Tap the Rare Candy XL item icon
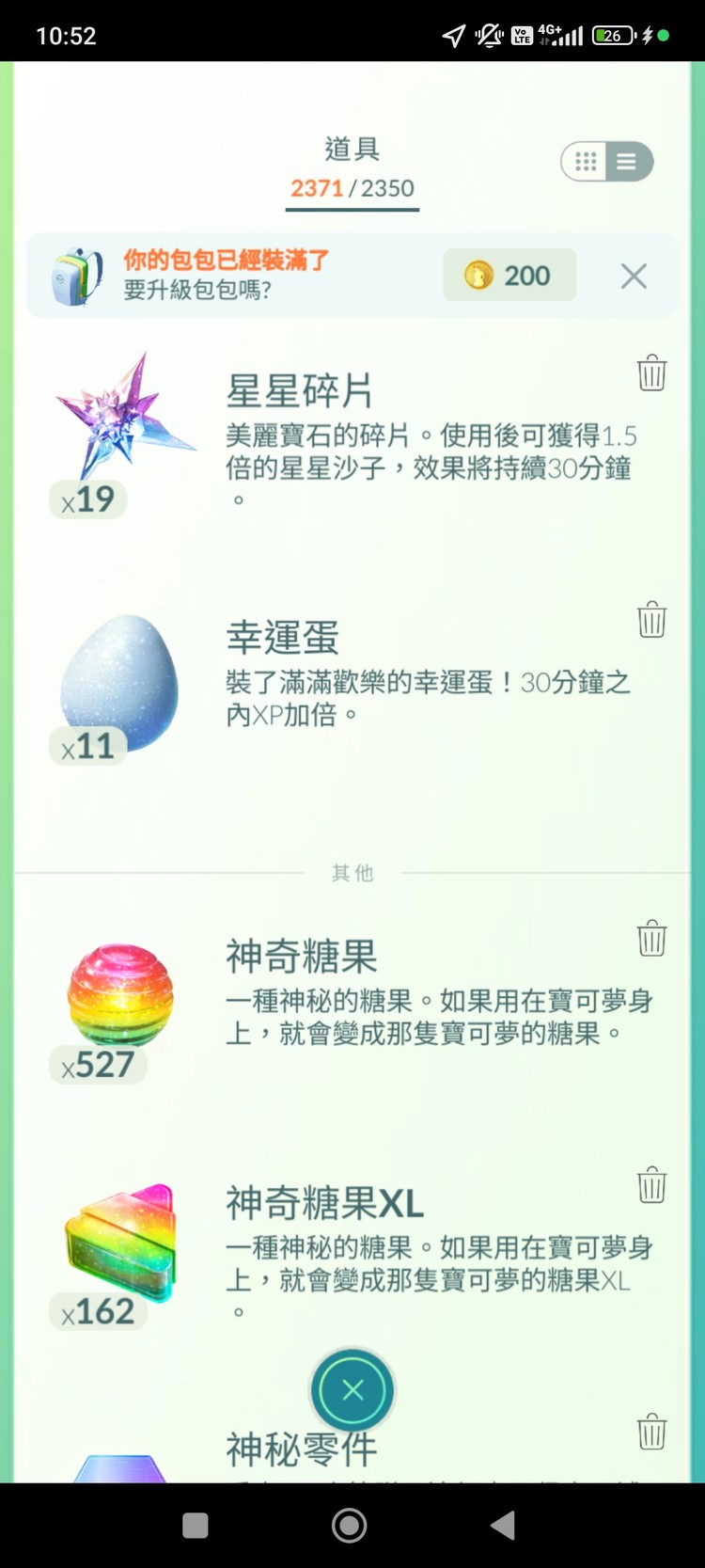This screenshot has width=705, height=1568. (x=119, y=1242)
